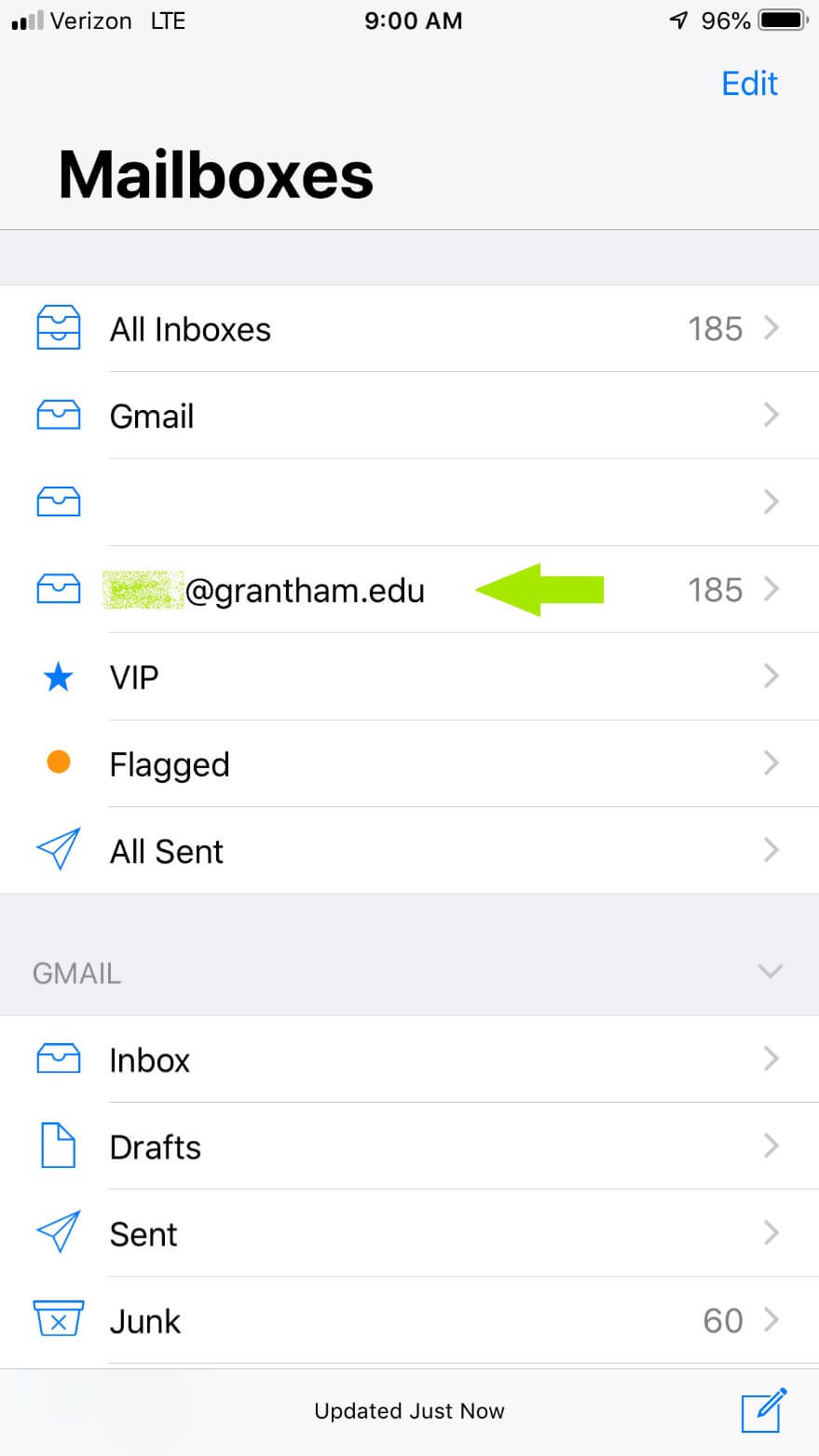This screenshot has width=819, height=1456.
Task: Open the VIP mailbox
Action: pyautogui.click(x=409, y=677)
